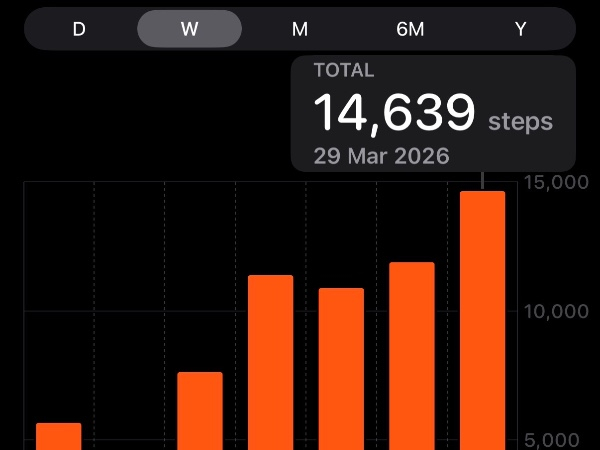Switch to the M monthly view

coord(300,29)
